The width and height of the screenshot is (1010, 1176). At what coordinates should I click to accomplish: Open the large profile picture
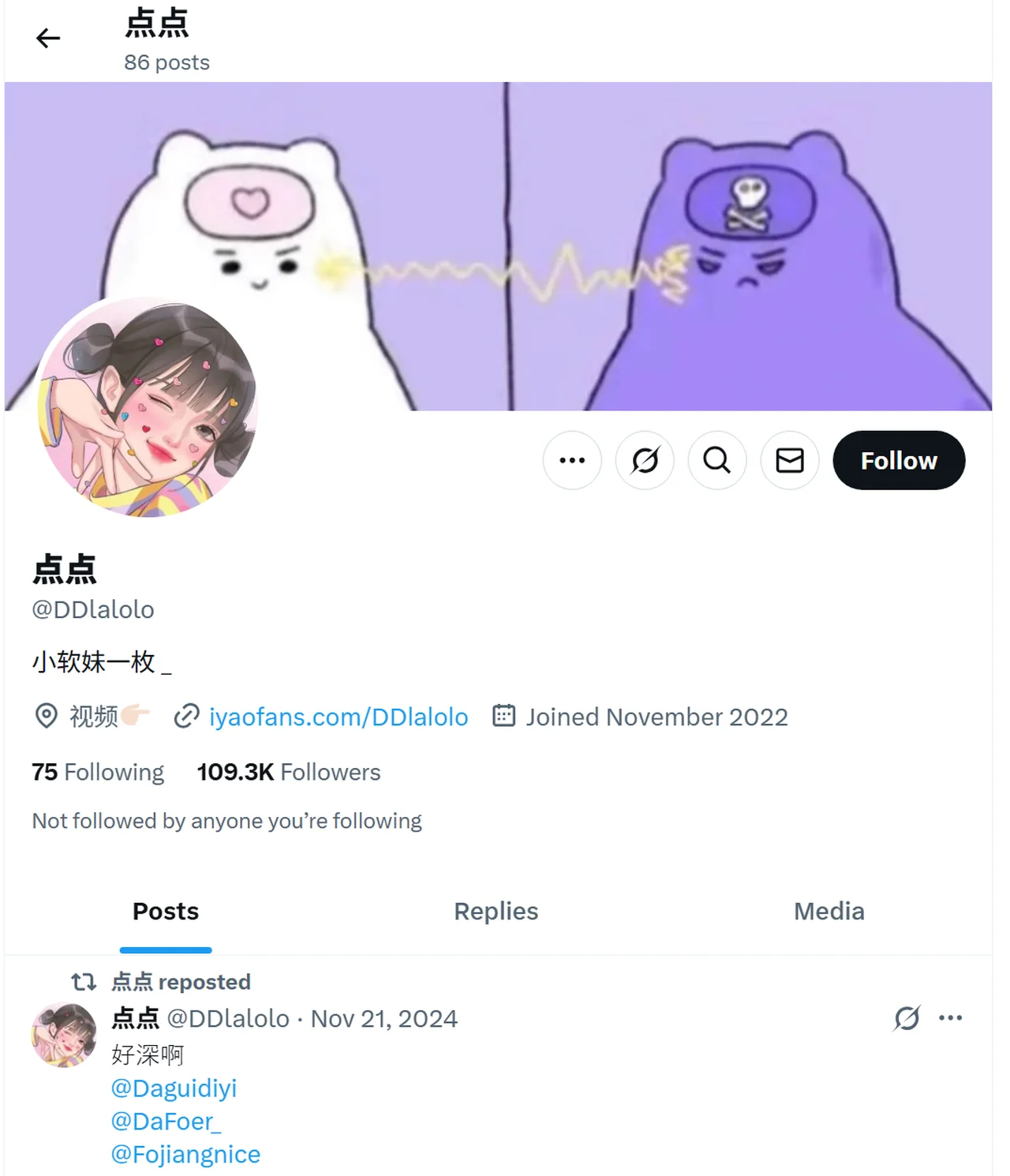pos(148,407)
